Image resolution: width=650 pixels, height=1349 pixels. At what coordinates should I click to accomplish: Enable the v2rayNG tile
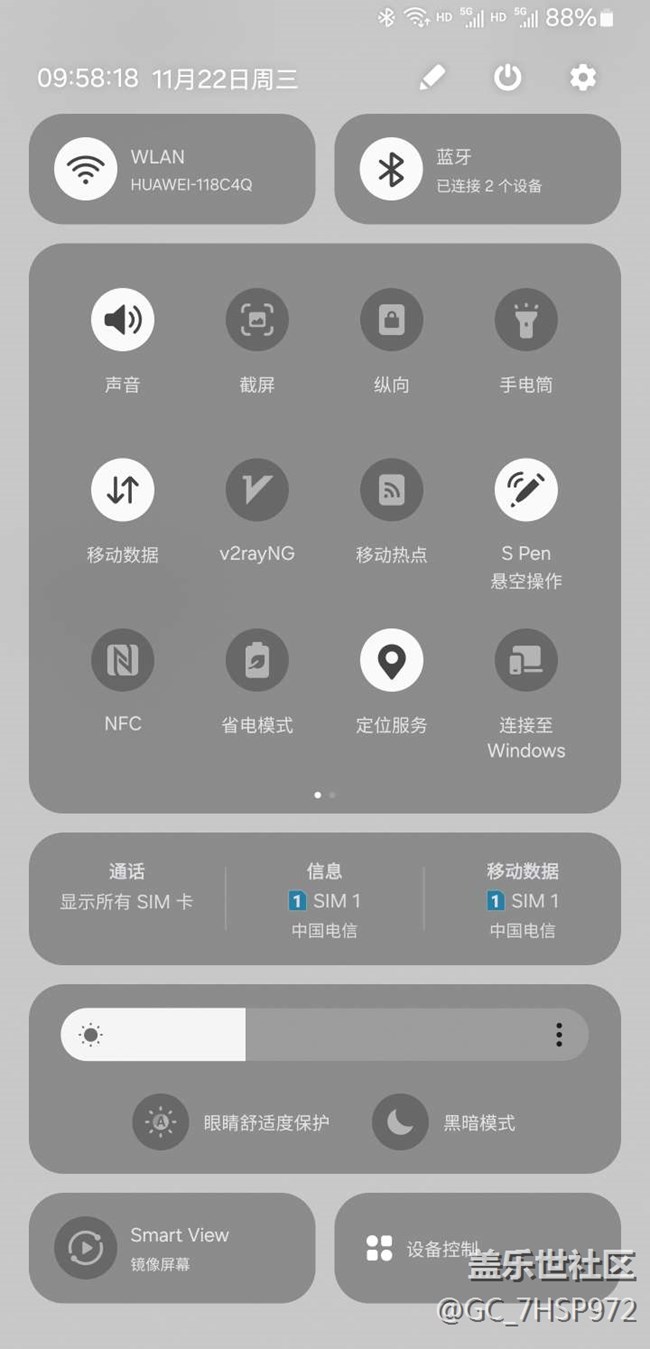coord(257,490)
